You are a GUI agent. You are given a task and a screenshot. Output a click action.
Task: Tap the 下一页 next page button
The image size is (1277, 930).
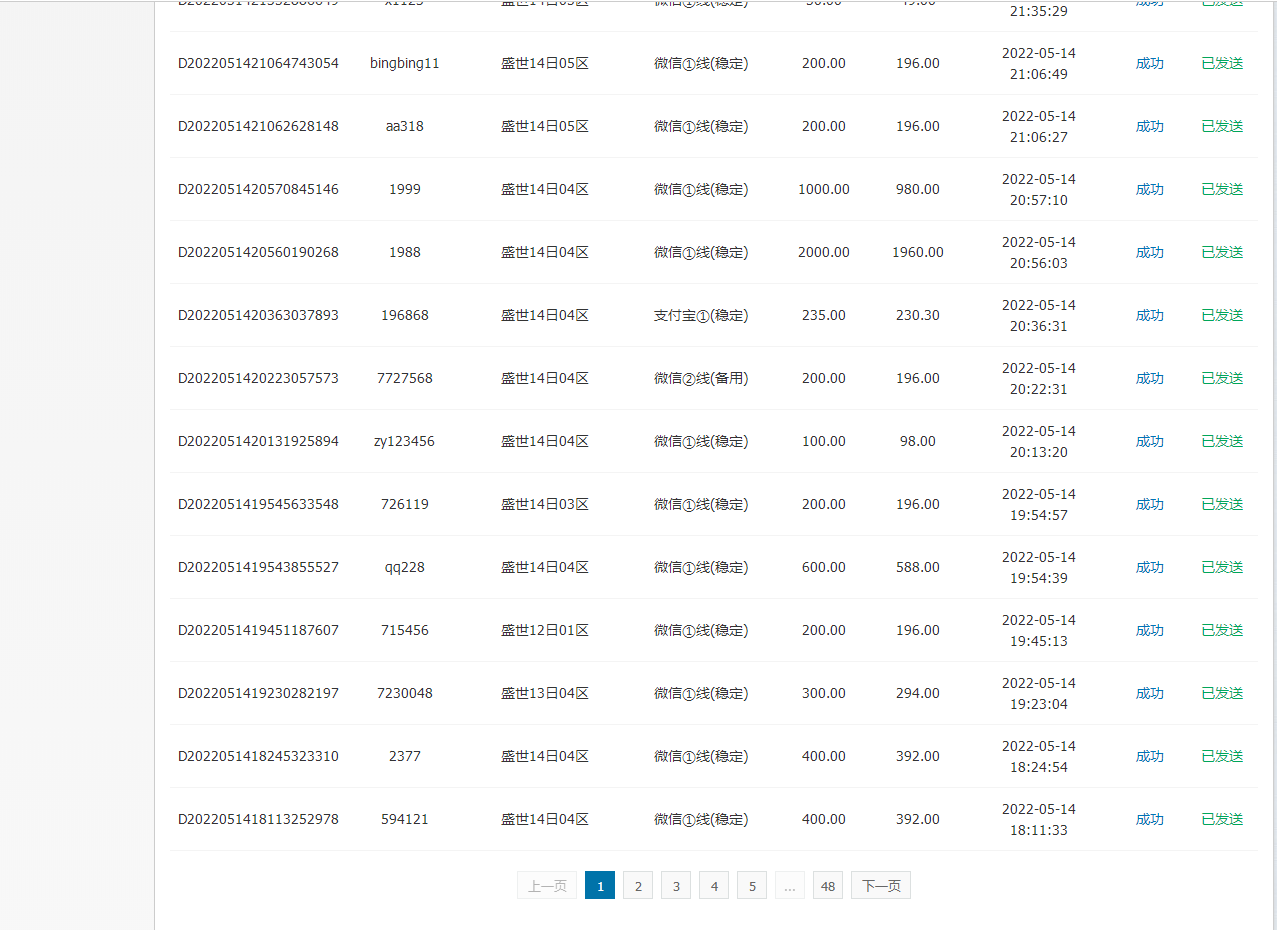point(880,886)
